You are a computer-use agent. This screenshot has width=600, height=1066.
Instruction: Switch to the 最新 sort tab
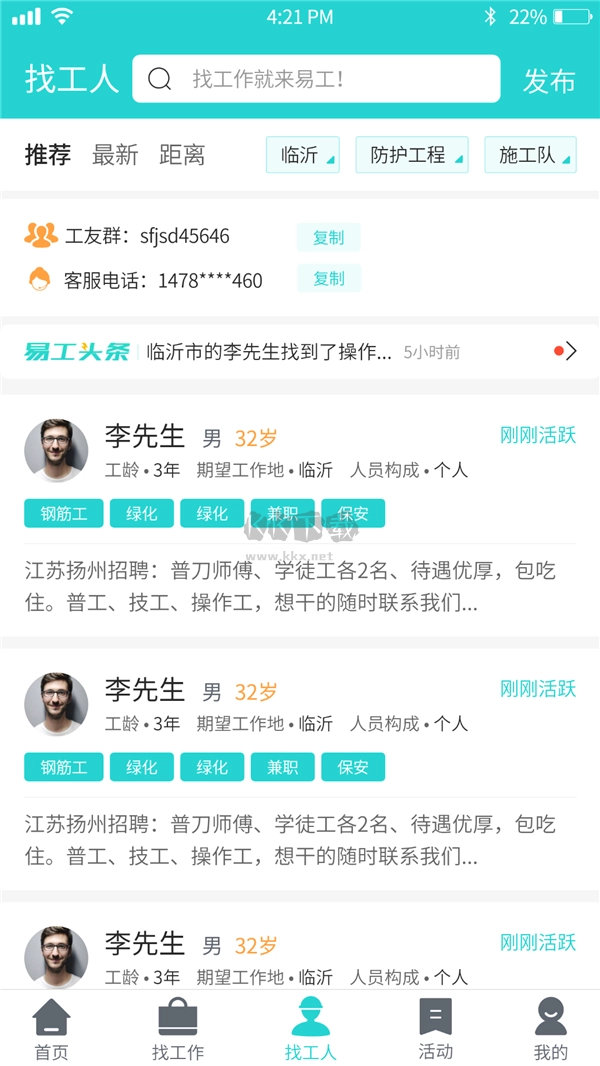coord(115,155)
